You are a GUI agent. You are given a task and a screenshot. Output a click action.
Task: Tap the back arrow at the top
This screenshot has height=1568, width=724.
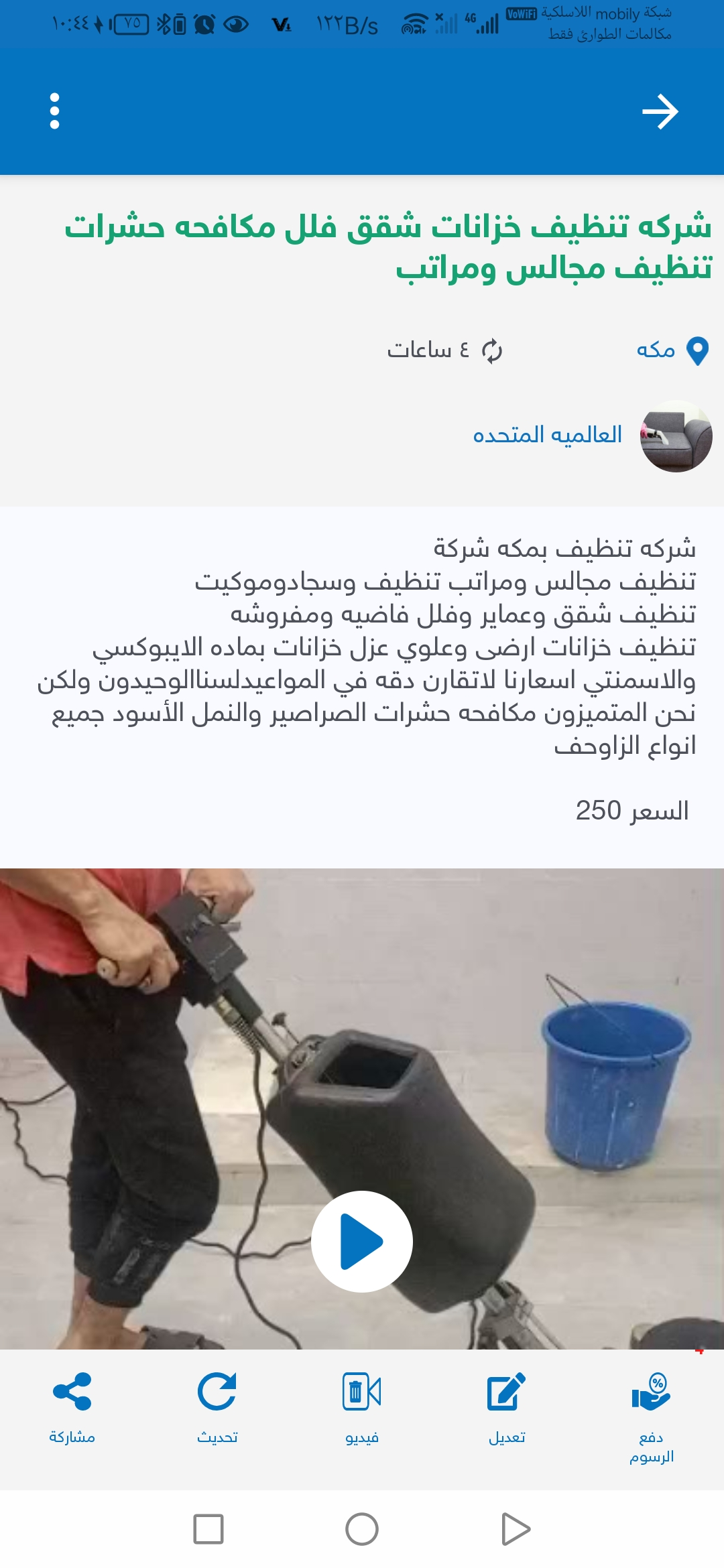(662, 111)
